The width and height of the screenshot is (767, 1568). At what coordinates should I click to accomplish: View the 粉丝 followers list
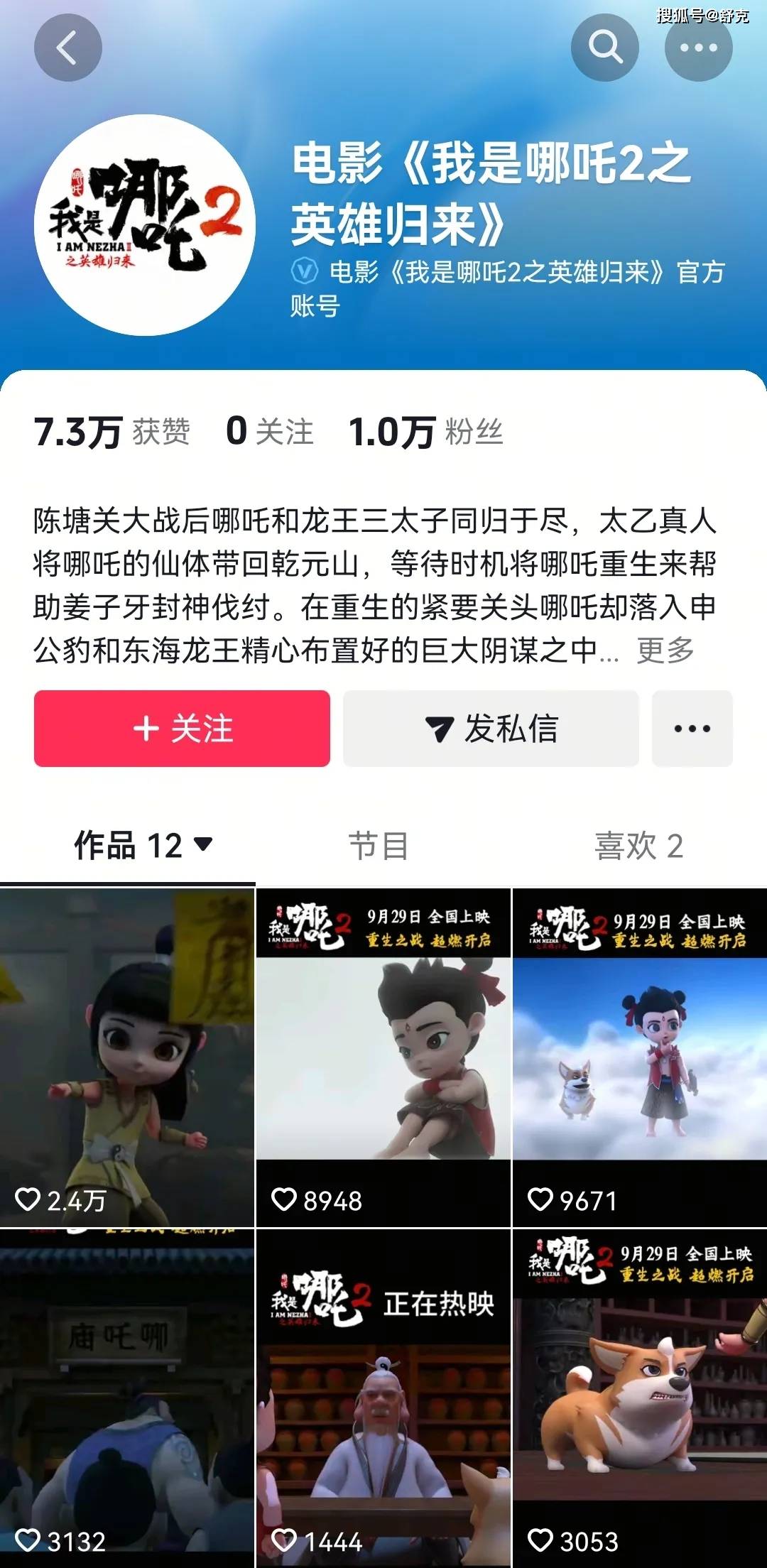tap(426, 432)
